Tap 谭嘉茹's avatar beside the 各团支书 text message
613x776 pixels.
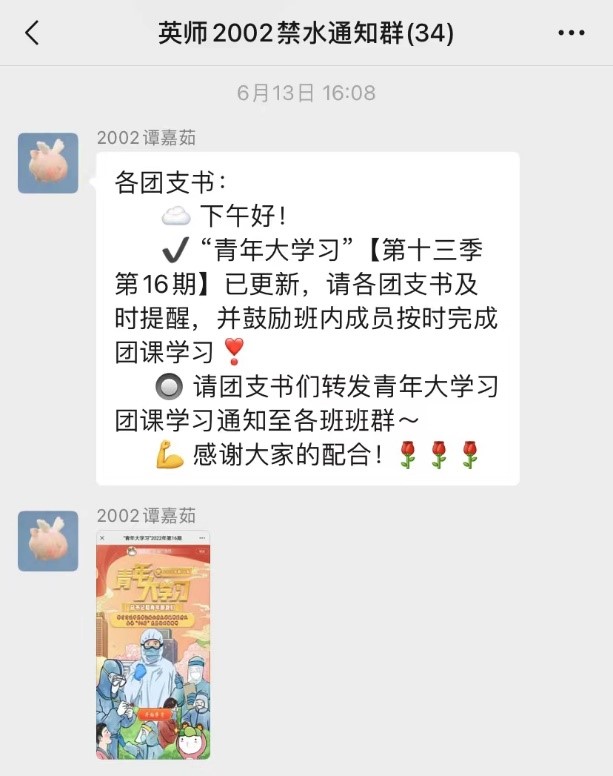pos(48,163)
